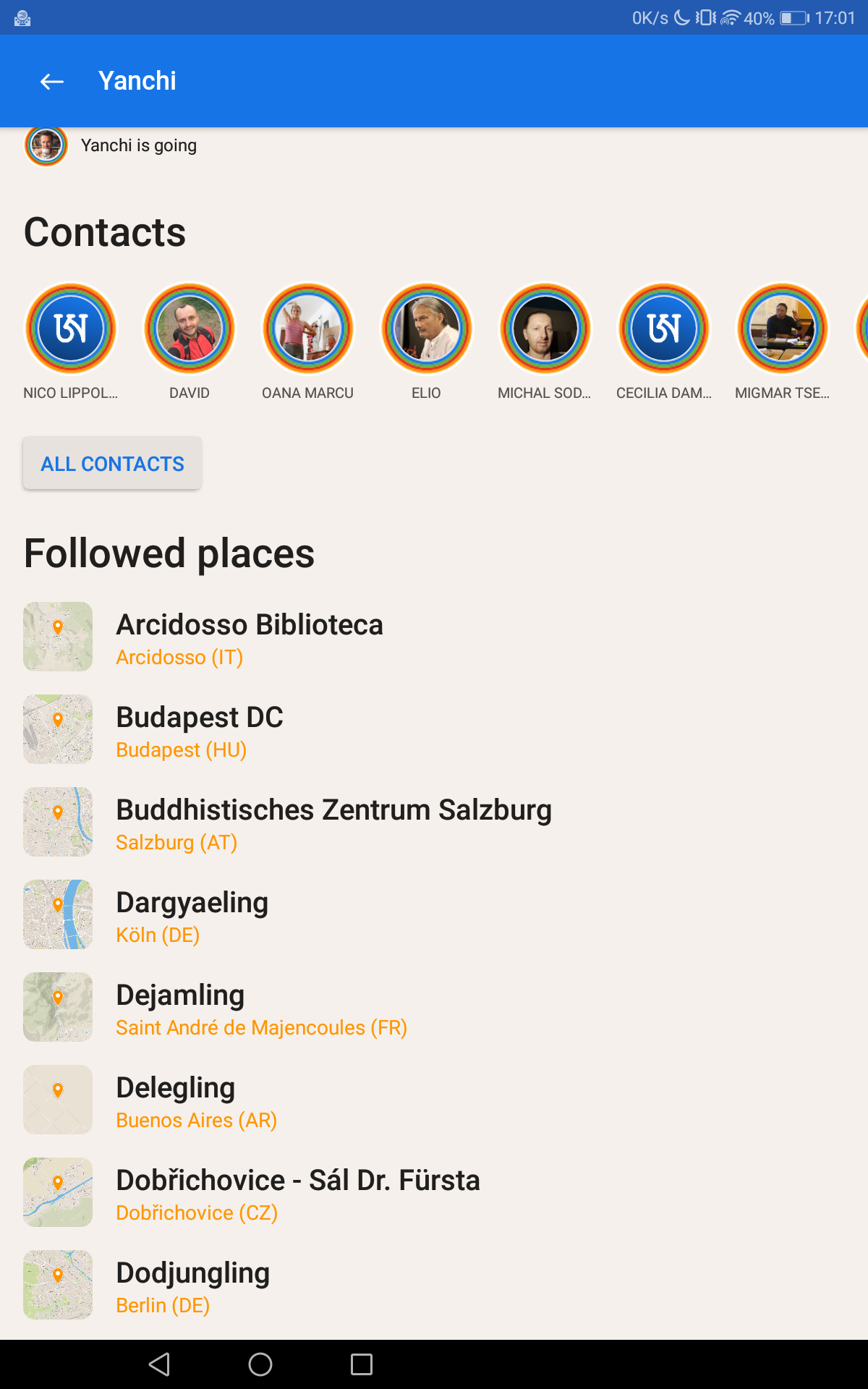Viewport: 868px width, 1389px height.
Task: Open the Budapest DC place
Action: [x=200, y=730]
